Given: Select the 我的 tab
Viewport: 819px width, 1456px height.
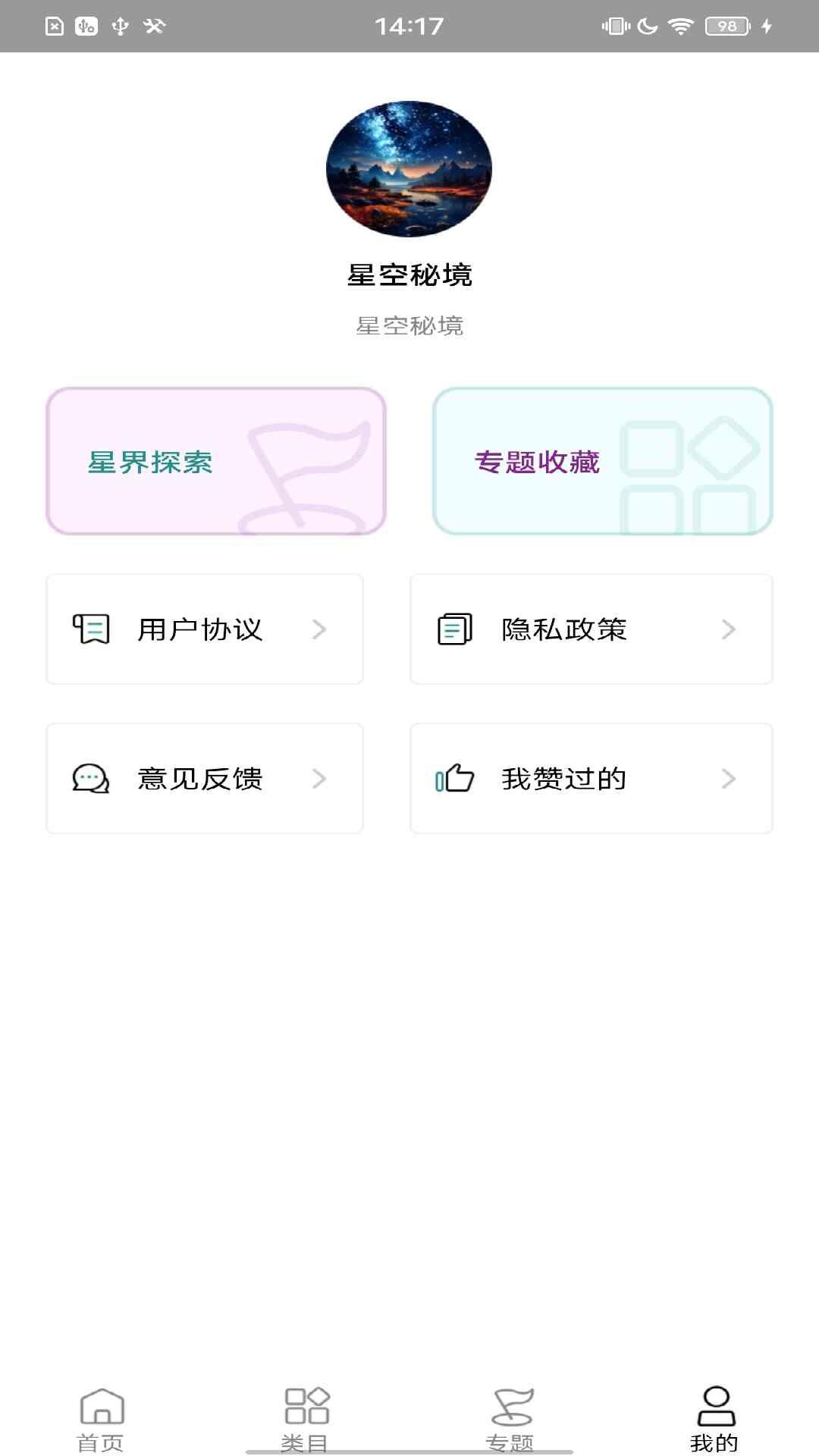Looking at the screenshot, I should [716, 1418].
